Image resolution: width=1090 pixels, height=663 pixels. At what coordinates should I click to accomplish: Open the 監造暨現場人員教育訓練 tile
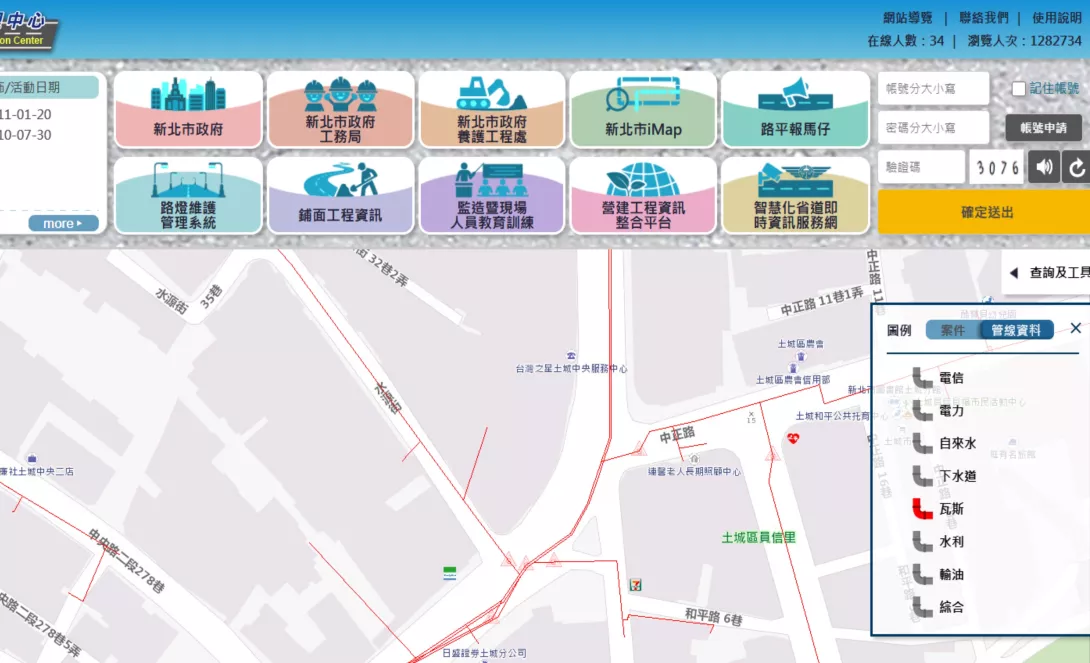coord(492,196)
